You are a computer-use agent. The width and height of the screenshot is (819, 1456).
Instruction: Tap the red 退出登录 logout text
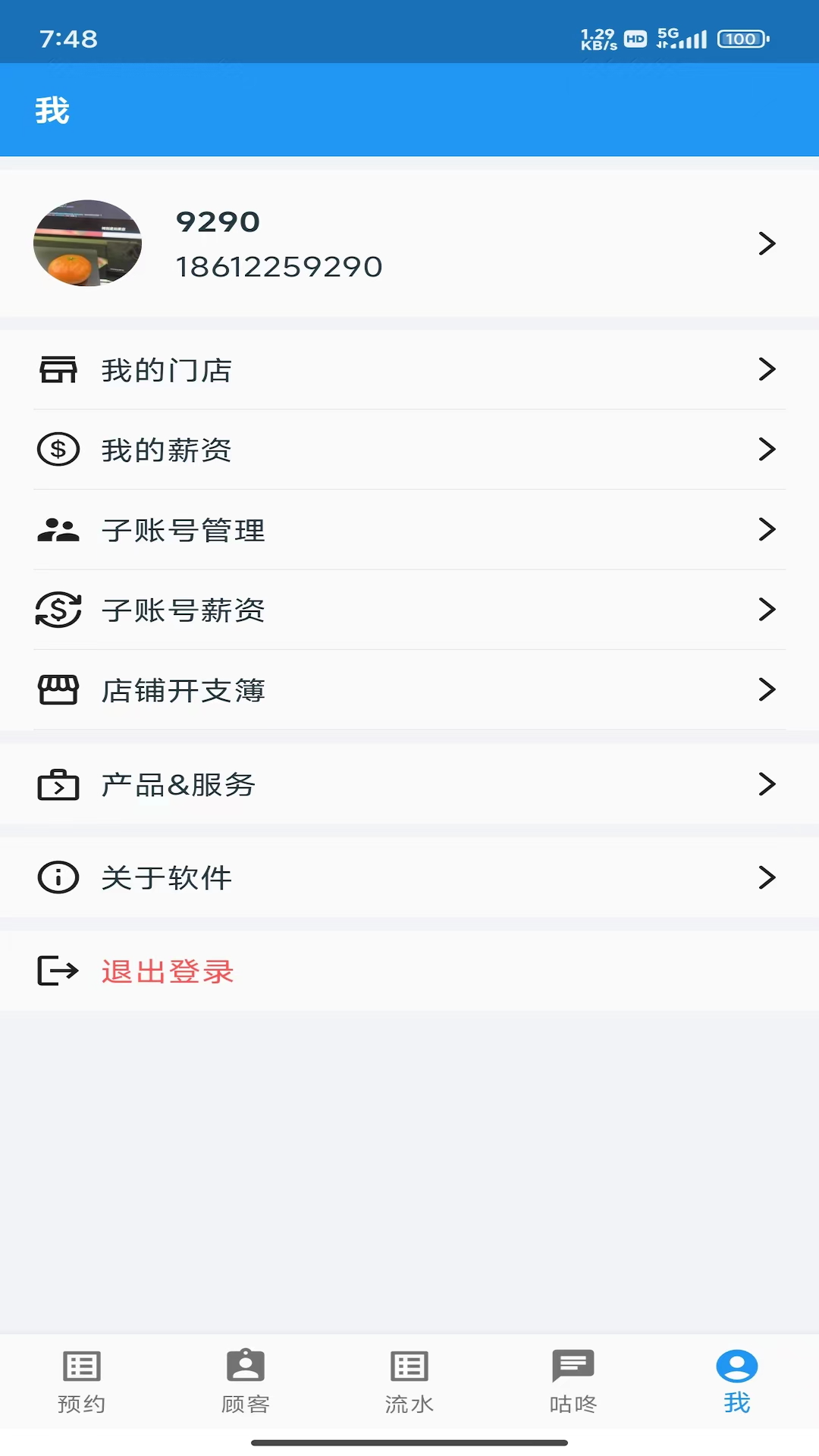[x=168, y=971]
